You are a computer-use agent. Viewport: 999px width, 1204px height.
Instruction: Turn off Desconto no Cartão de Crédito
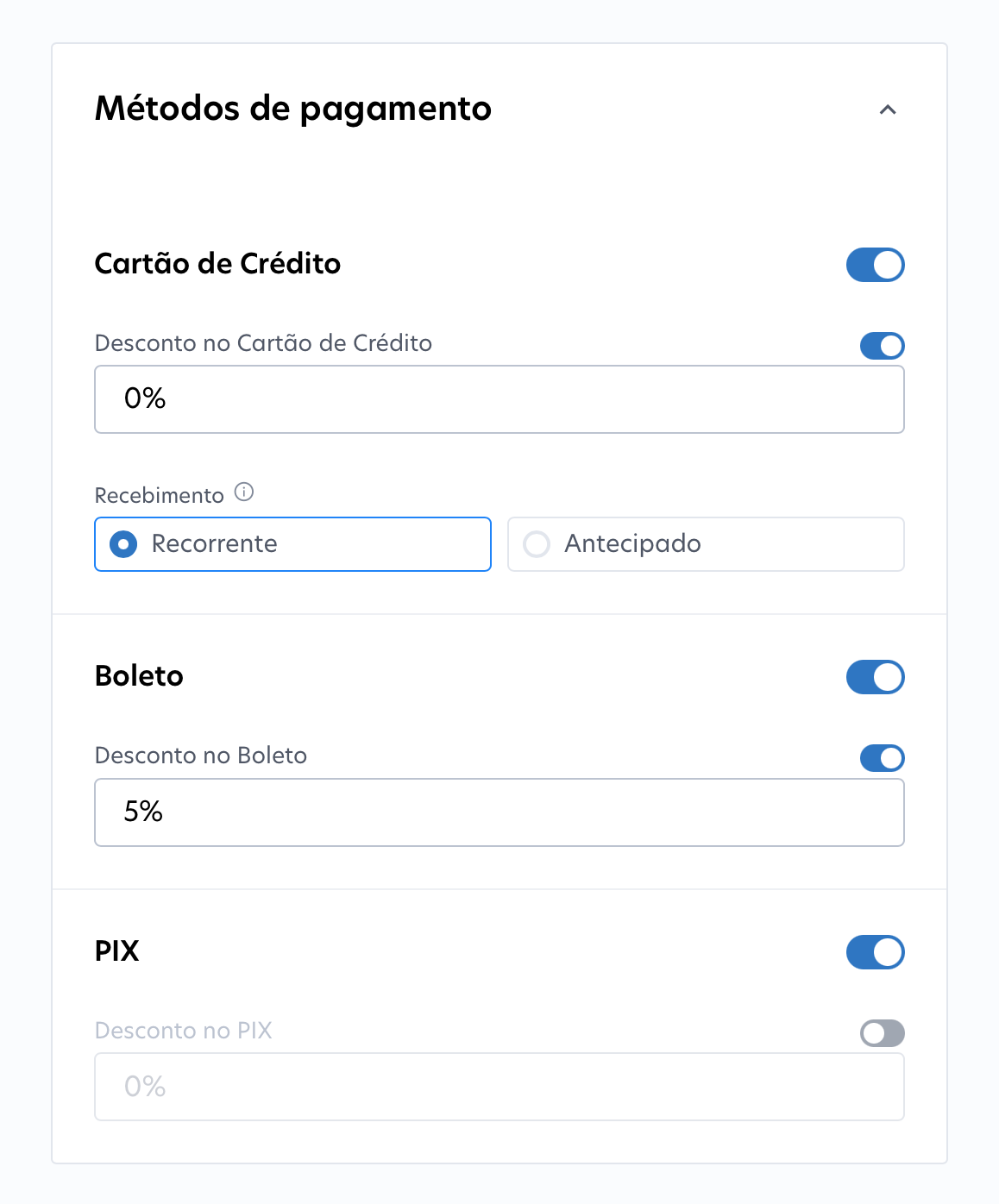[x=882, y=345]
